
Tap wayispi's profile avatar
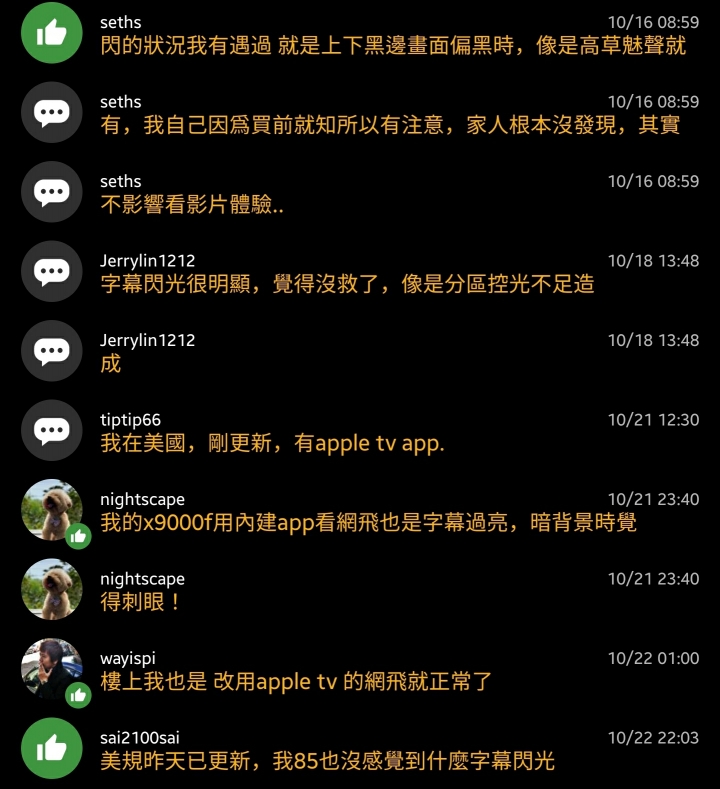pyautogui.click(x=51, y=668)
